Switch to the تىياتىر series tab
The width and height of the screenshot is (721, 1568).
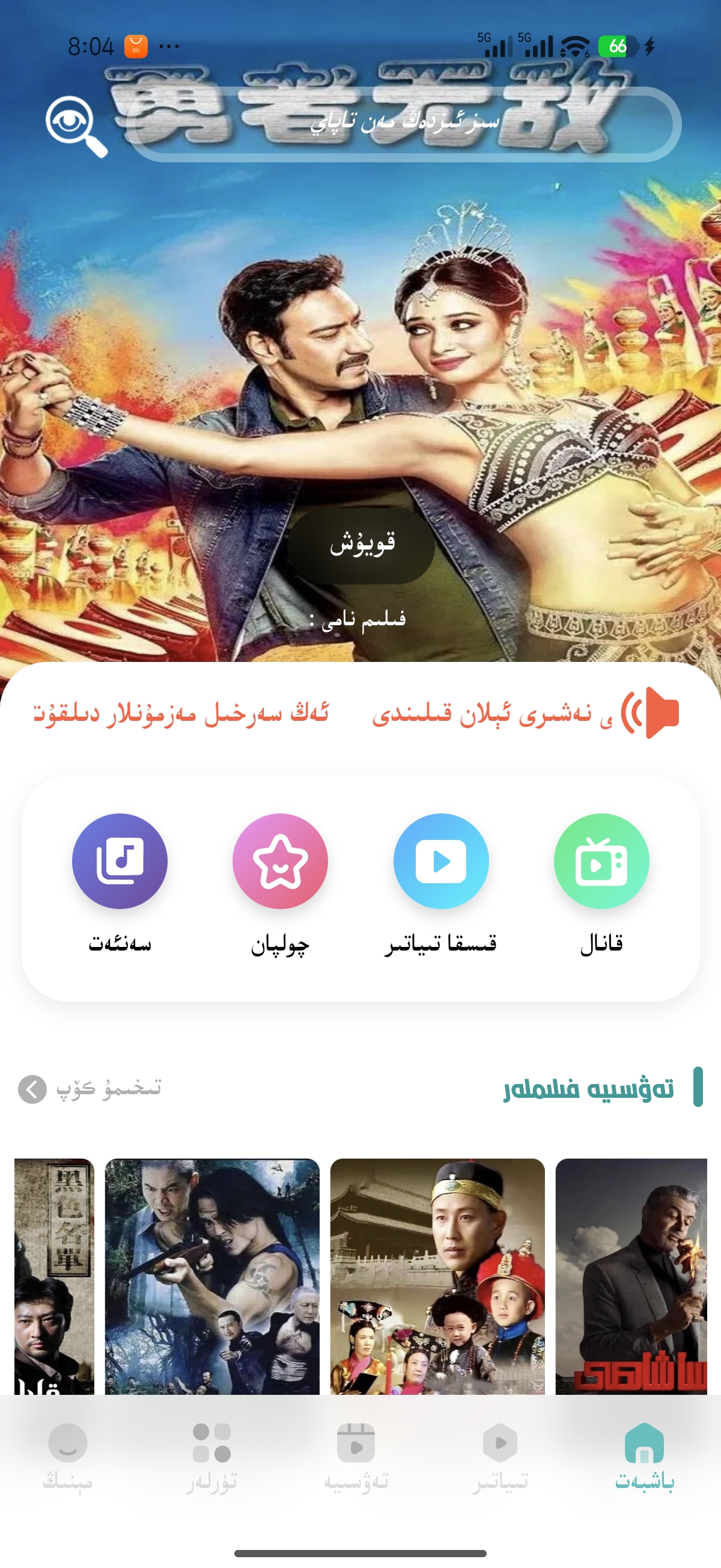click(x=499, y=1456)
